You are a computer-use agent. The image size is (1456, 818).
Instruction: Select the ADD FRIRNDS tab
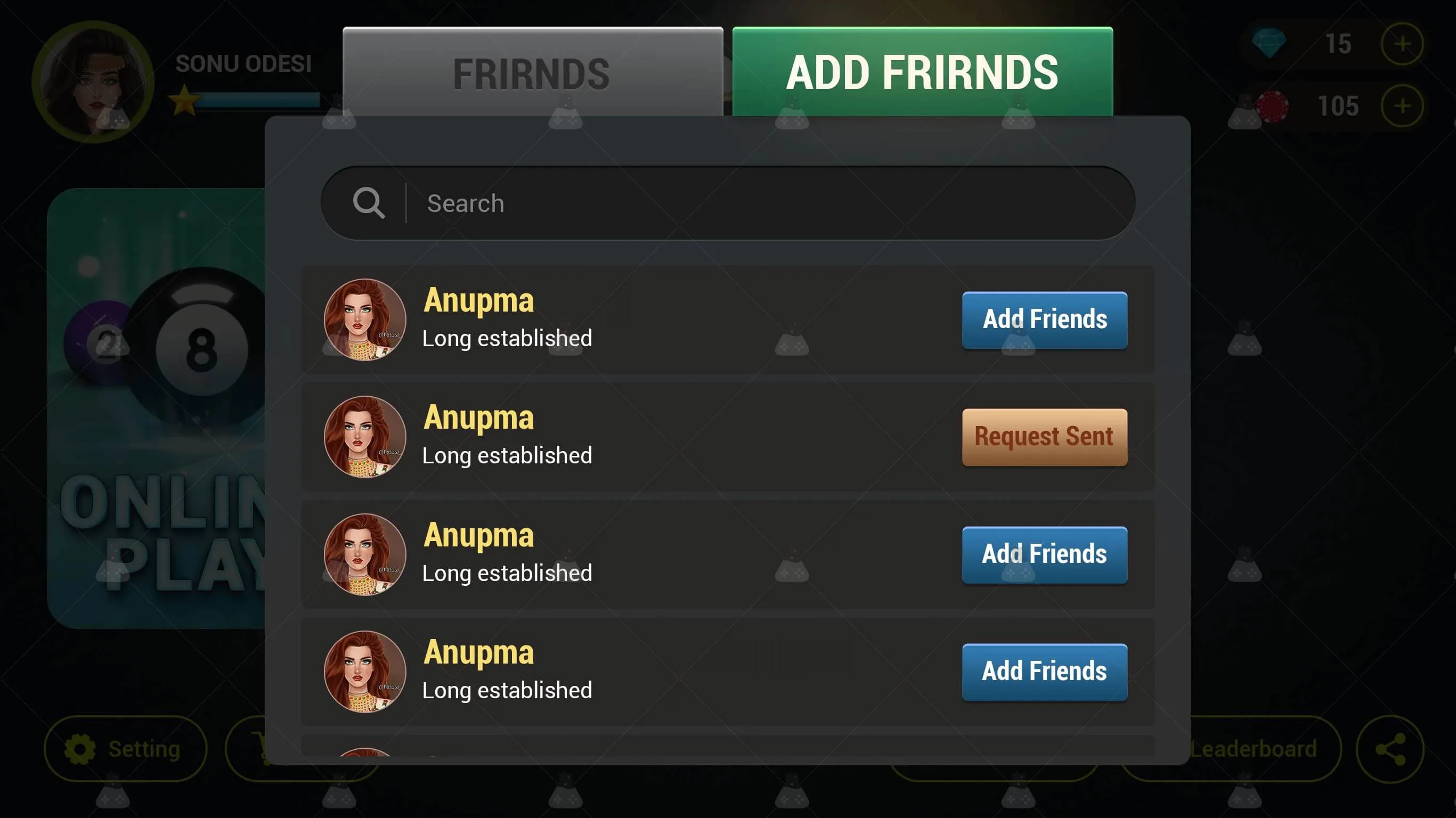922,72
